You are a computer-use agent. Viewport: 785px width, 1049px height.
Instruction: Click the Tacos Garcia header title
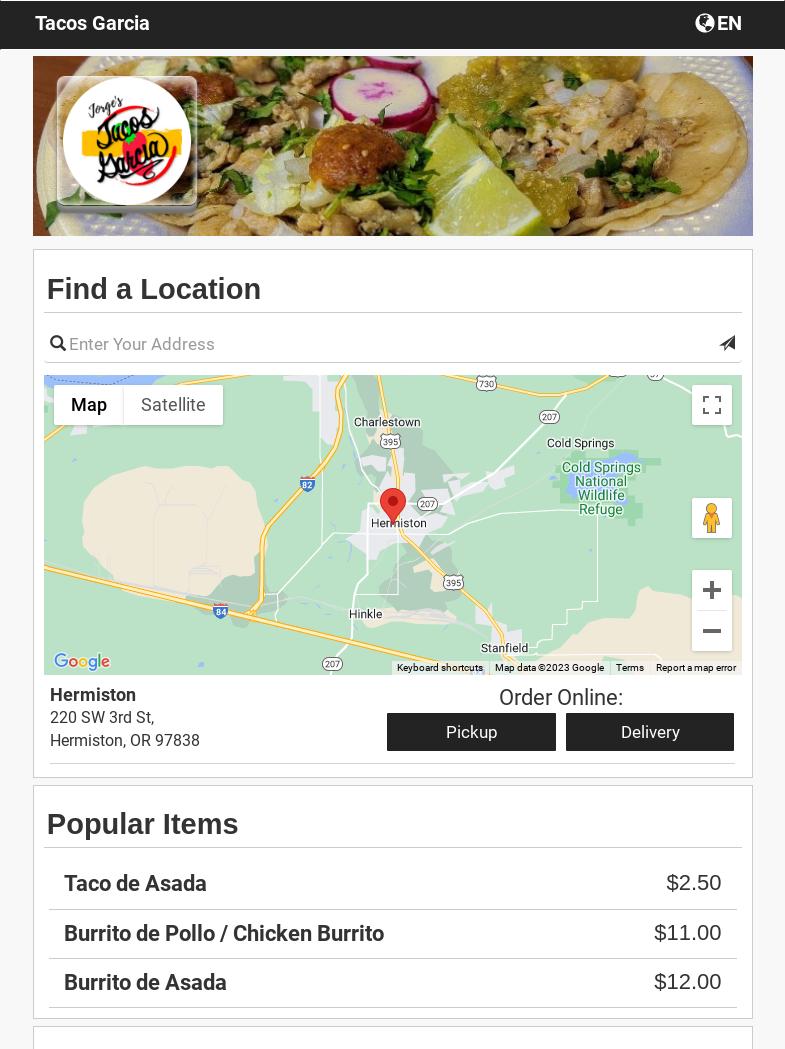92,23
